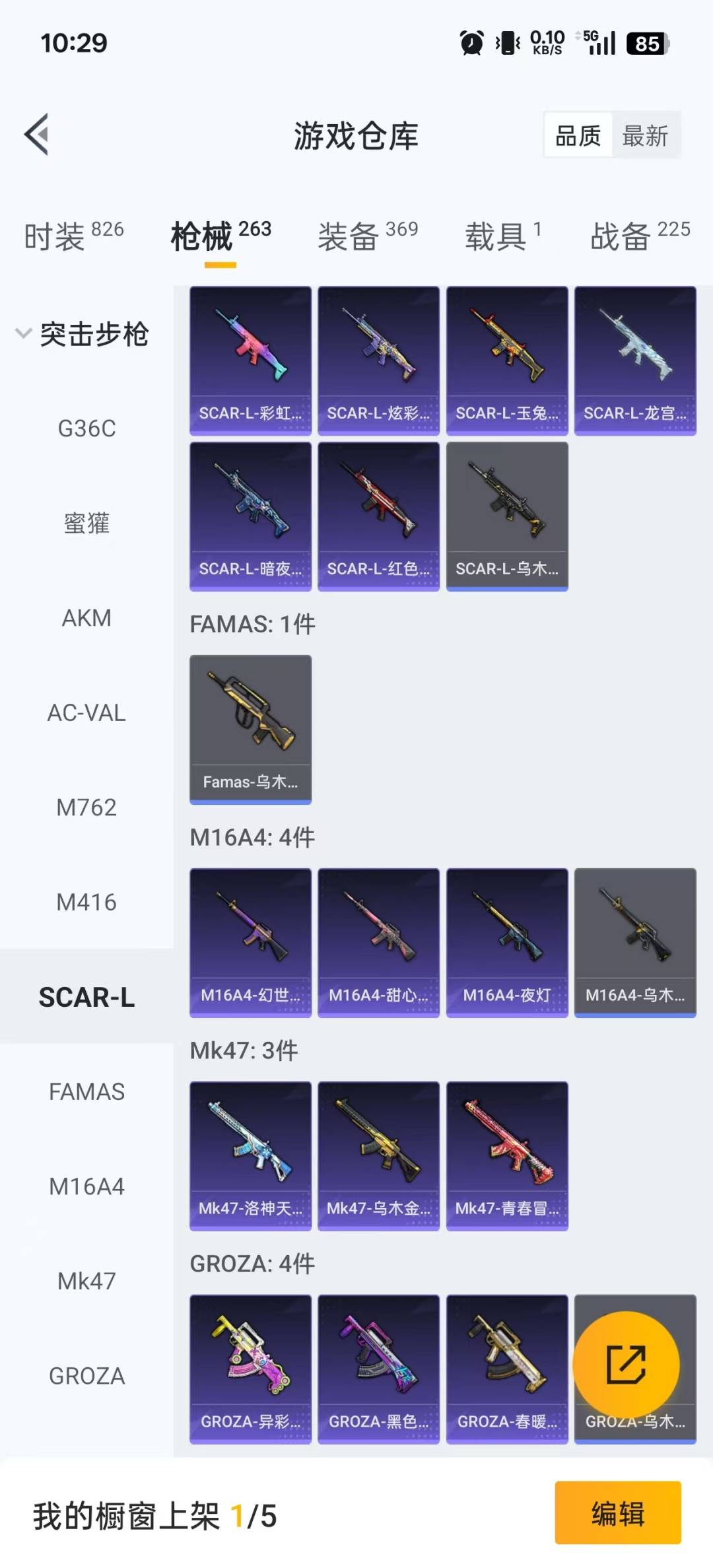Sort the warehouse by 品质

(578, 136)
